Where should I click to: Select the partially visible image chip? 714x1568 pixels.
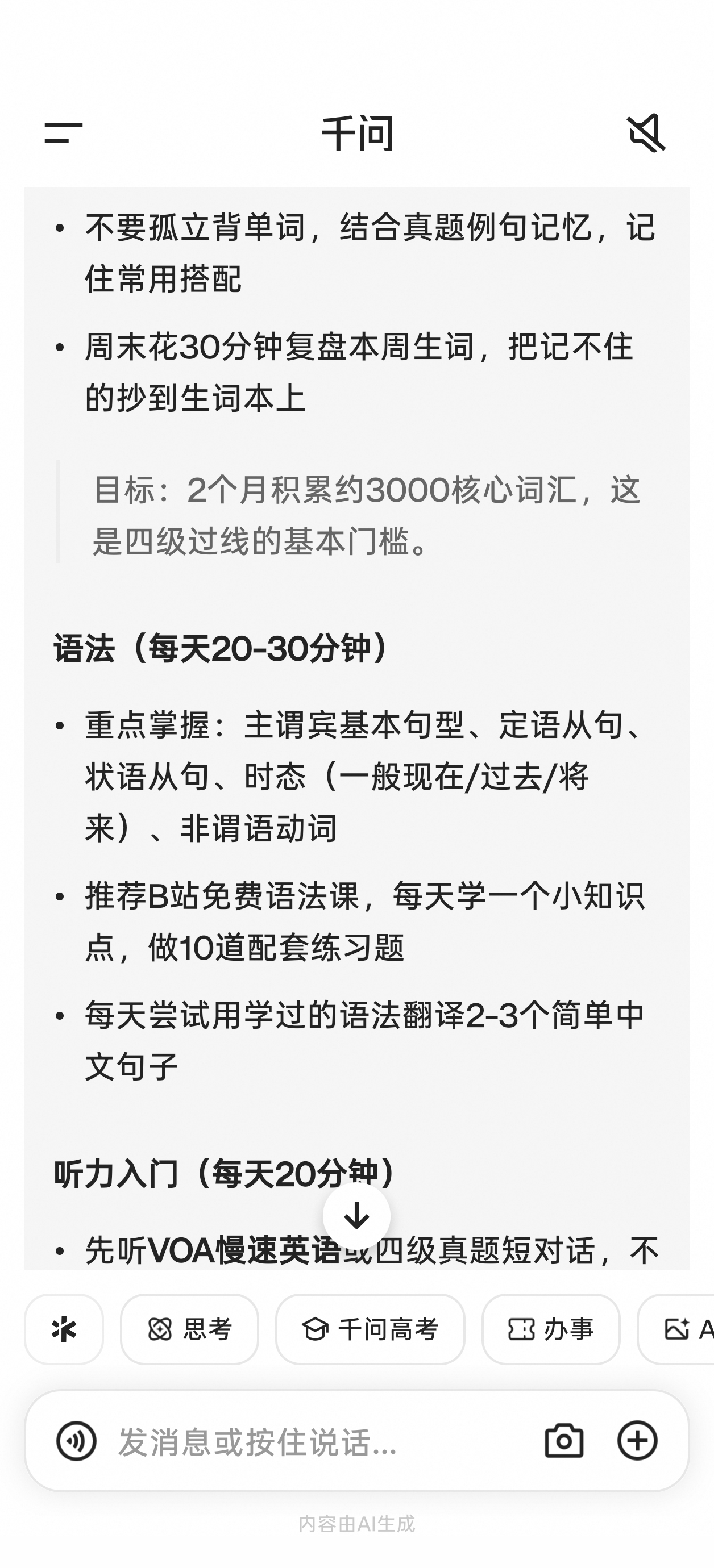tap(675, 1329)
